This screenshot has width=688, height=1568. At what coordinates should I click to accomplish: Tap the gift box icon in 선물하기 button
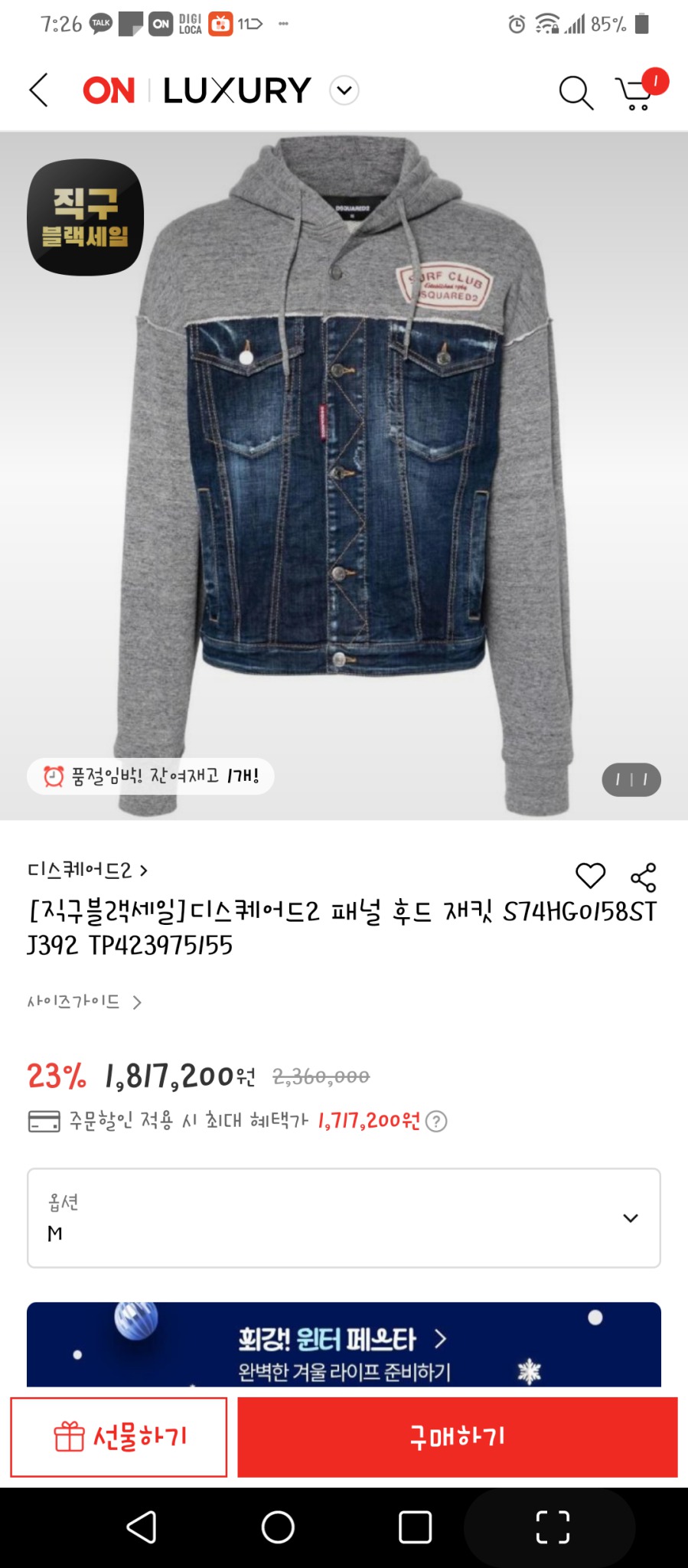[69, 1436]
